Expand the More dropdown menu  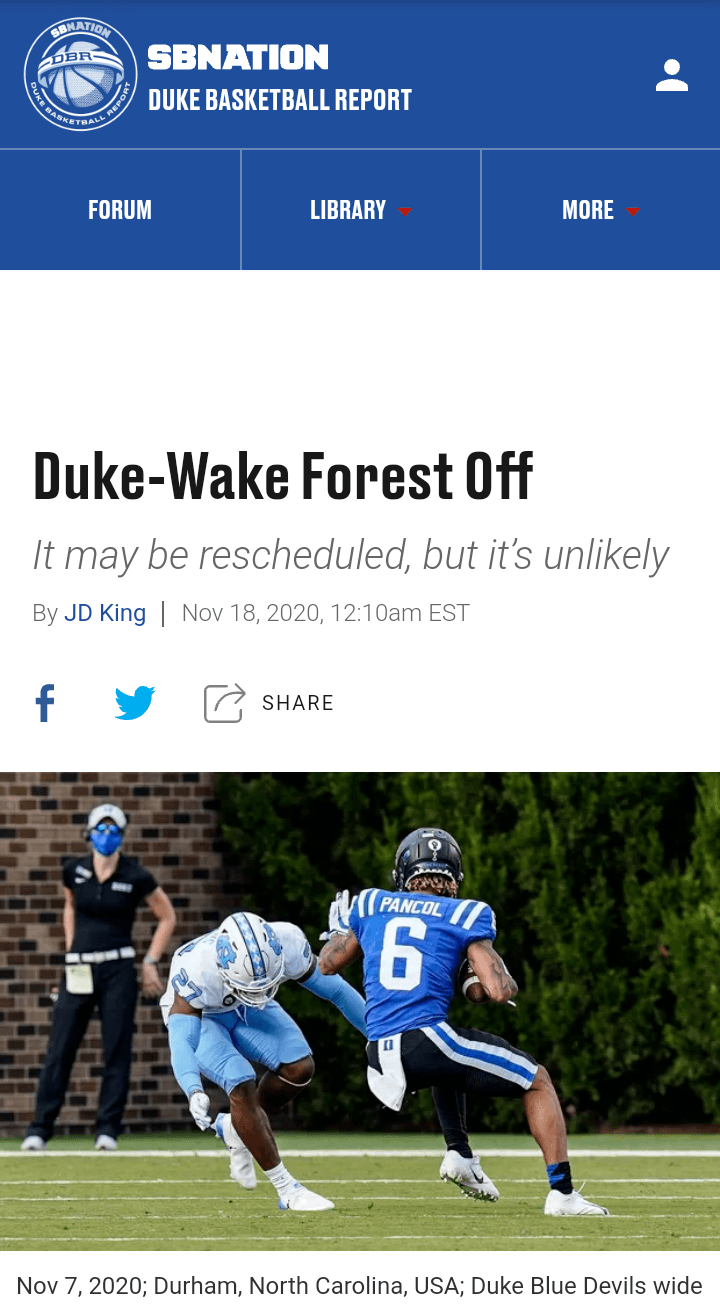click(600, 210)
